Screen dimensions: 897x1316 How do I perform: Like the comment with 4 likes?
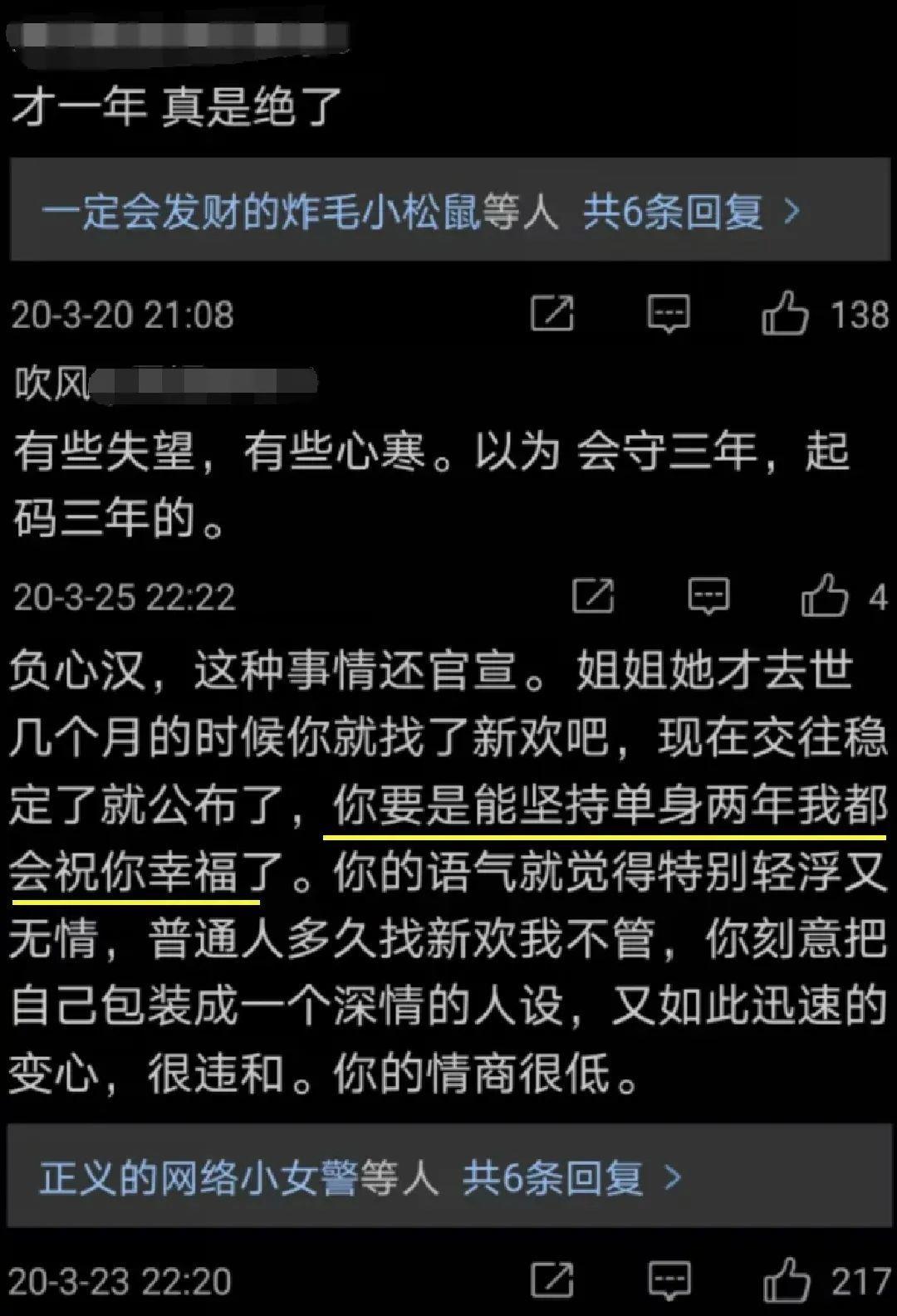coord(824,595)
